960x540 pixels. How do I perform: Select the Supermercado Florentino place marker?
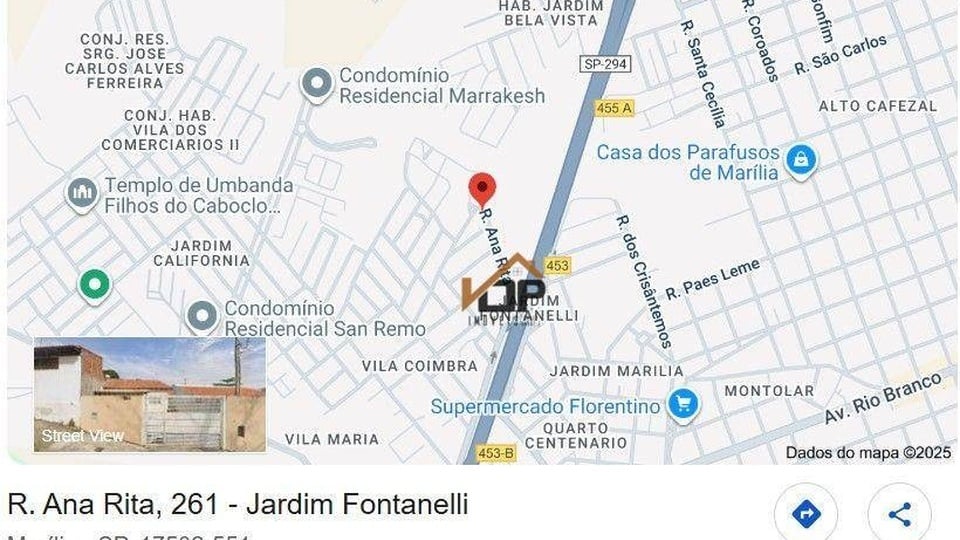coord(684,405)
